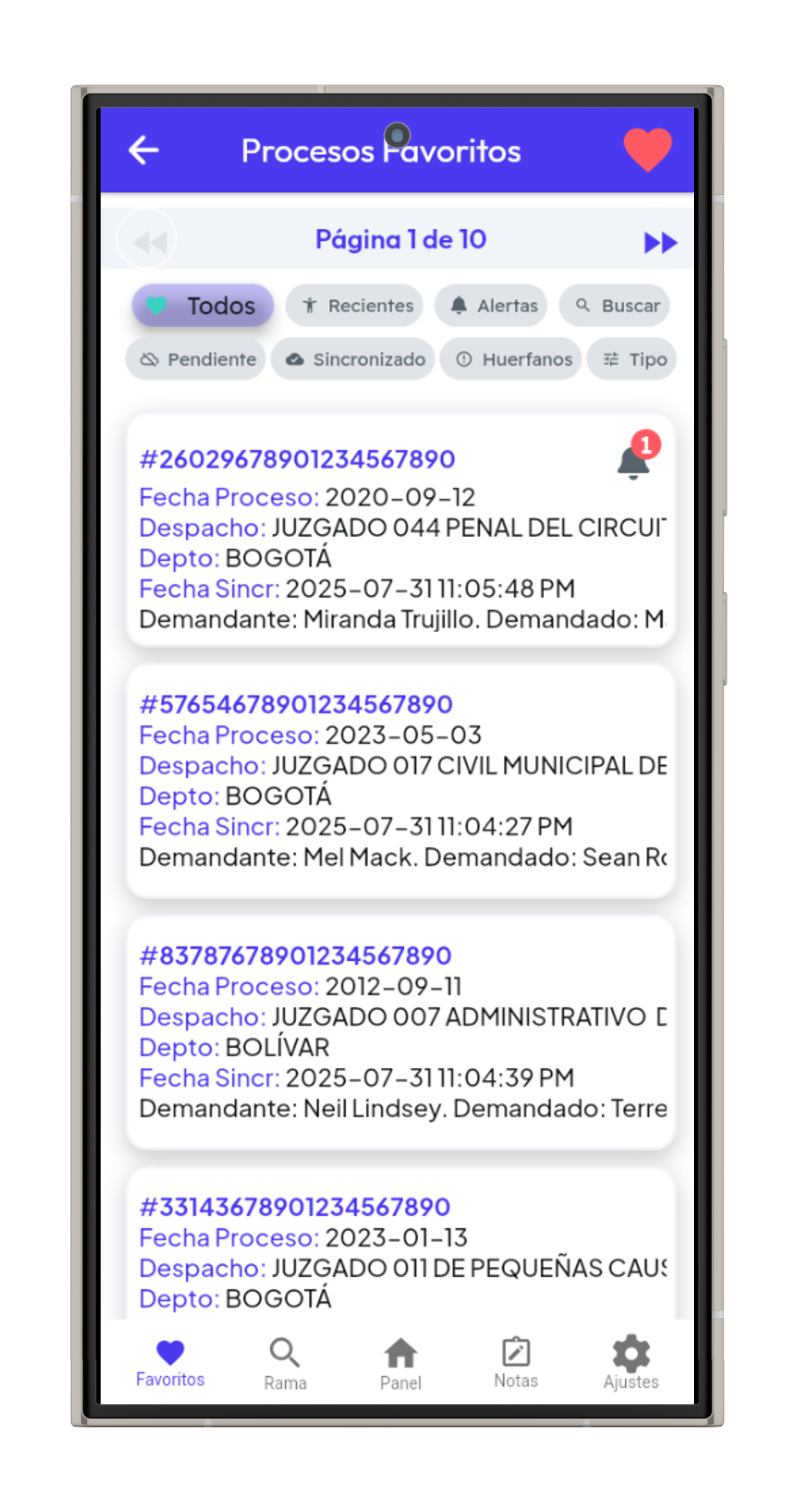Switch to the Panel tab

(x=401, y=1364)
